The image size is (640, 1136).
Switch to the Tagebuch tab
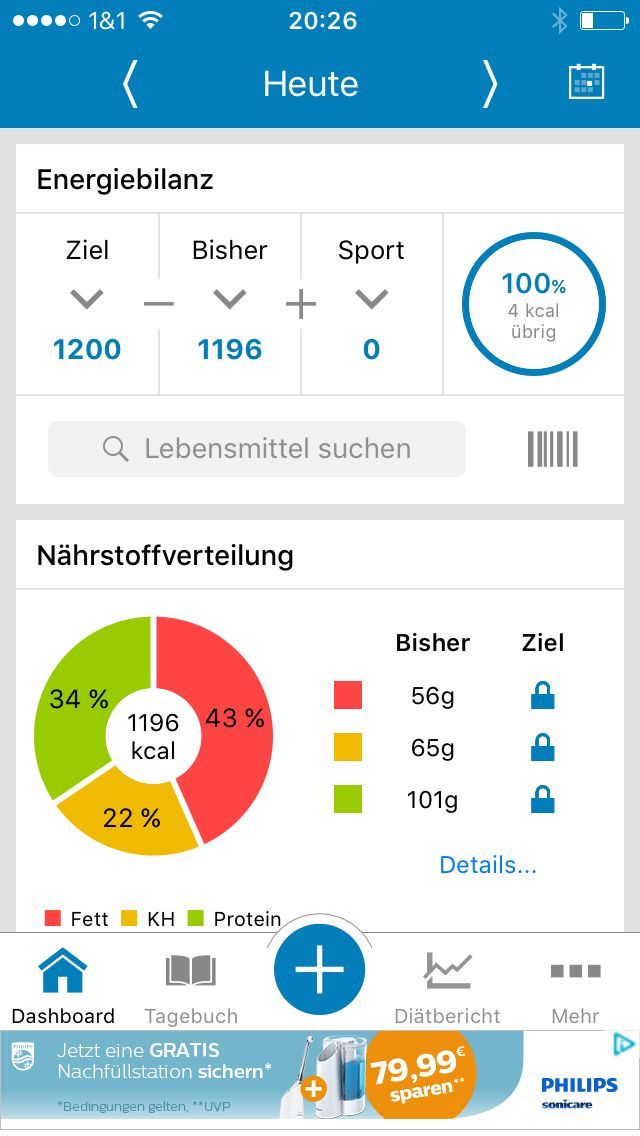point(191,987)
